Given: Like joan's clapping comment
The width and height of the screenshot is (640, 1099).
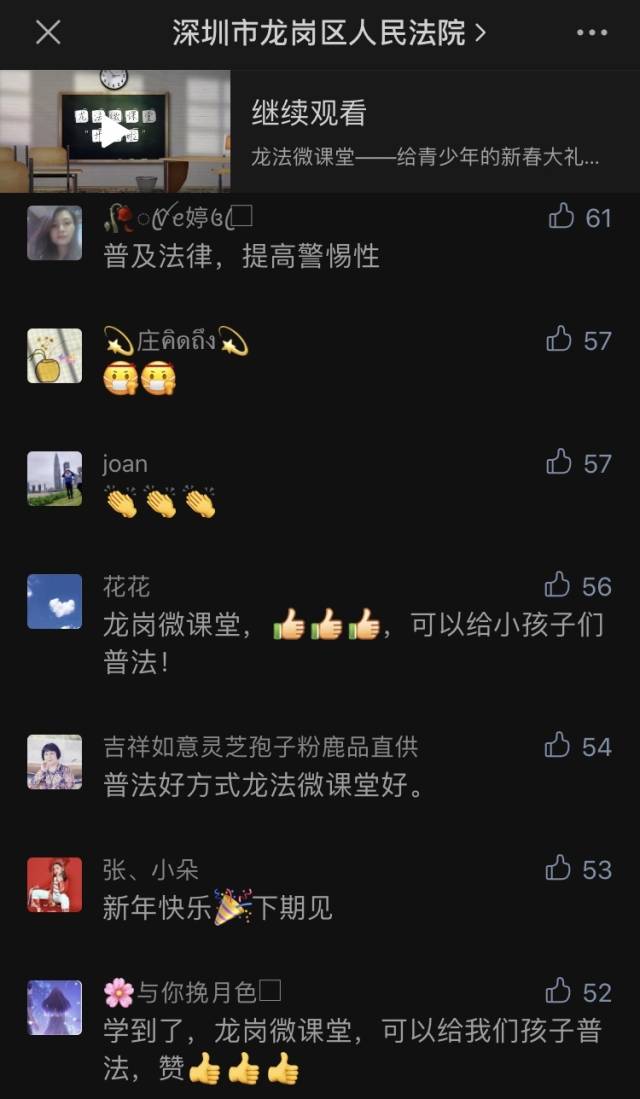Looking at the screenshot, I should (560, 462).
